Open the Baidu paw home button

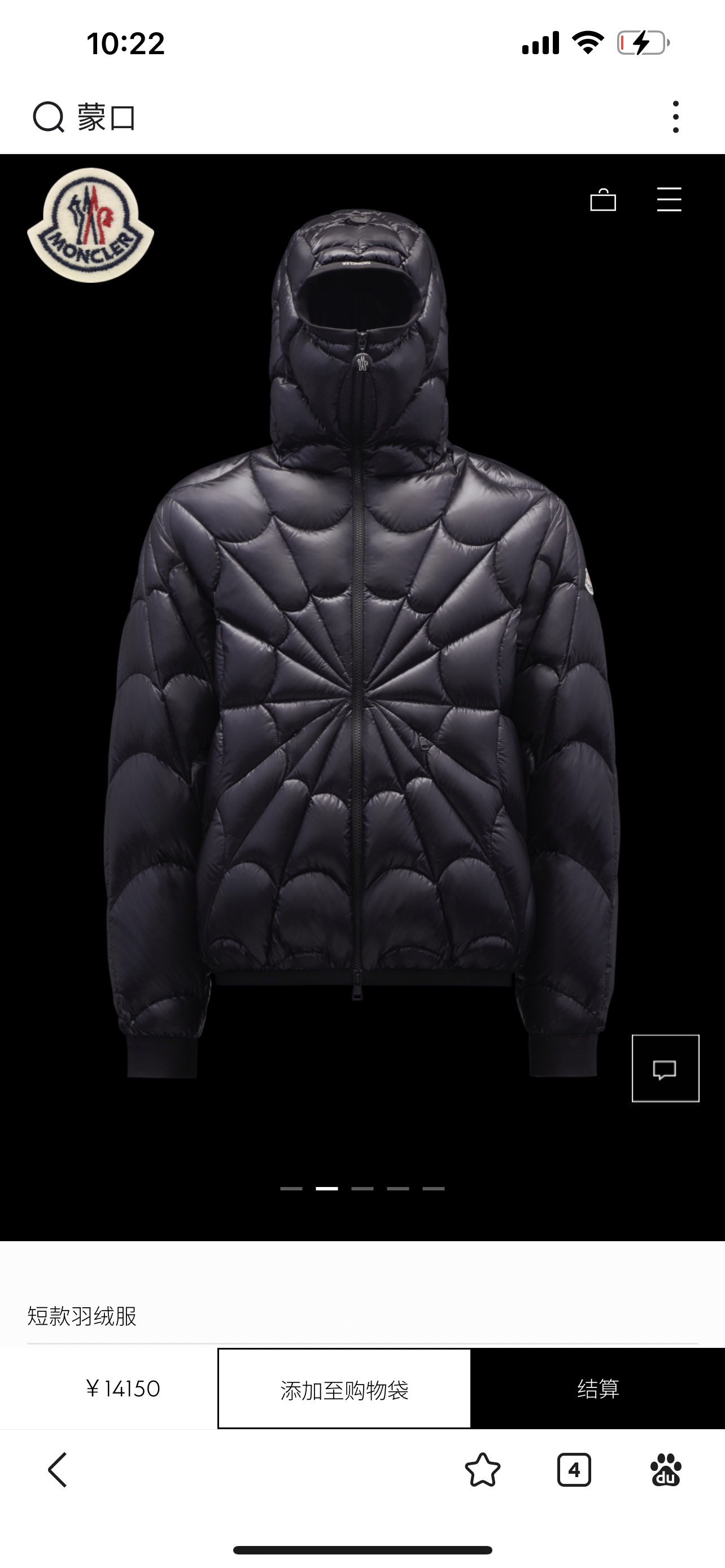click(x=665, y=1470)
